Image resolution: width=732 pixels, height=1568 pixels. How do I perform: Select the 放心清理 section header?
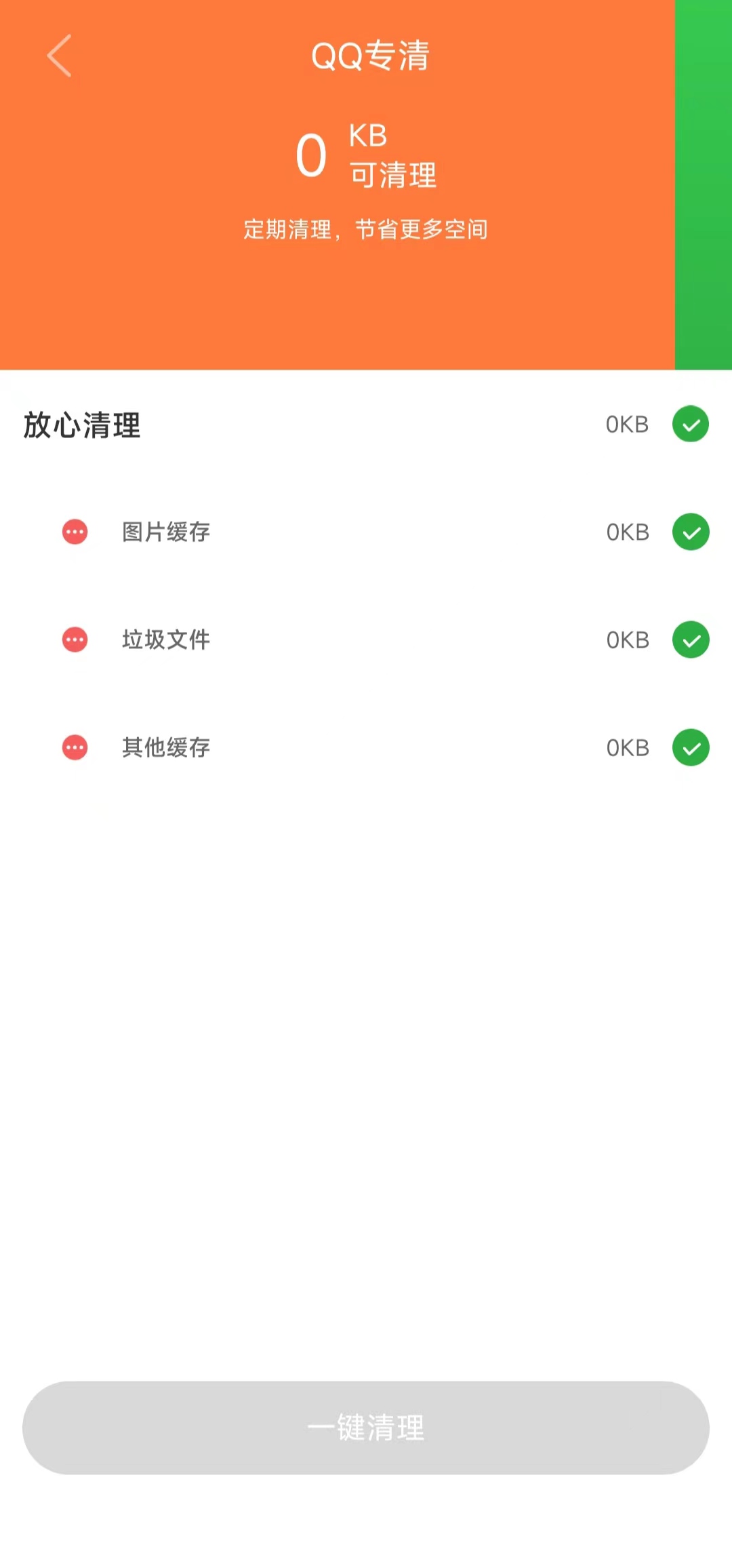point(83,424)
